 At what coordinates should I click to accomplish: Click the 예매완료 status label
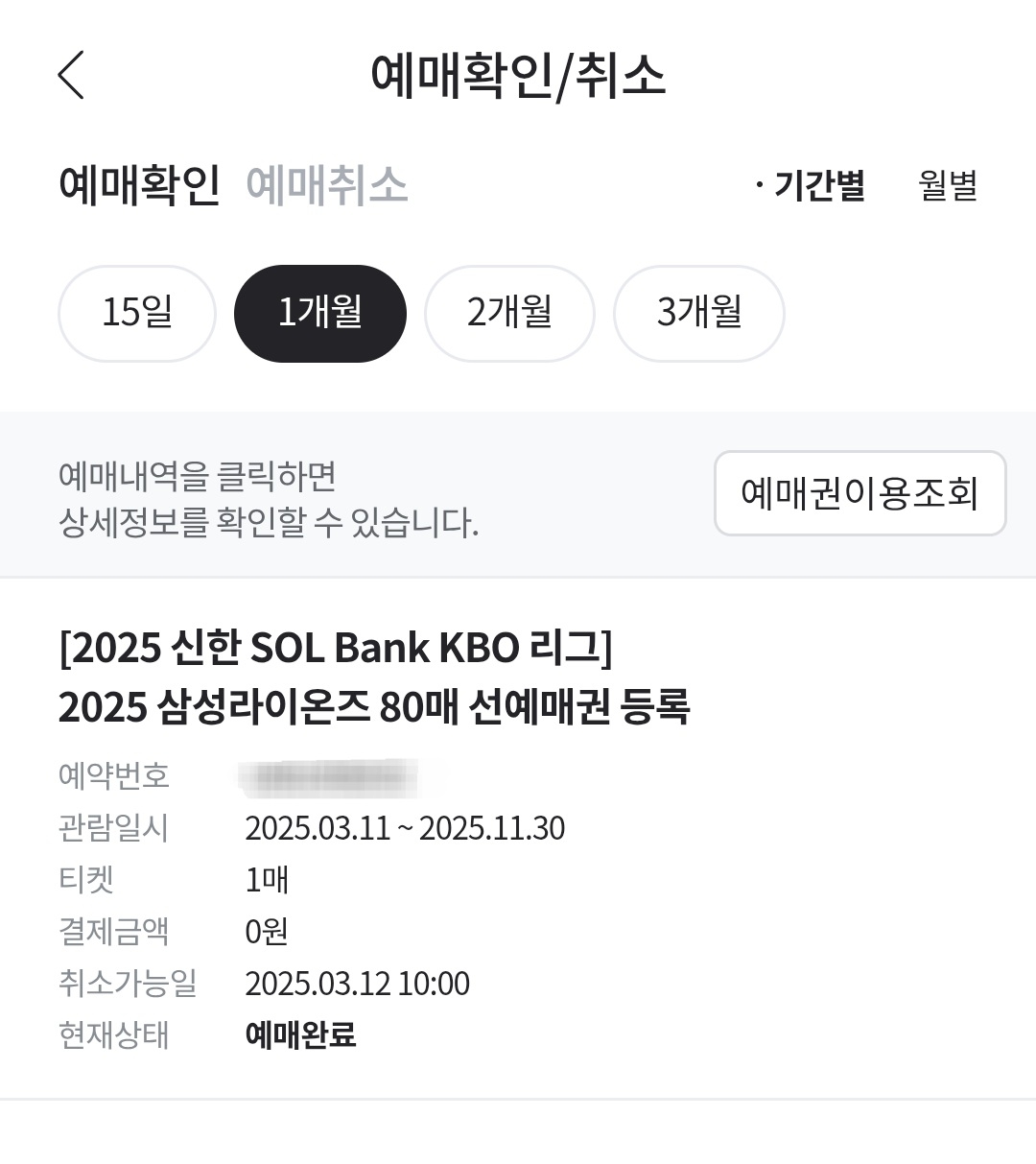point(301,1034)
